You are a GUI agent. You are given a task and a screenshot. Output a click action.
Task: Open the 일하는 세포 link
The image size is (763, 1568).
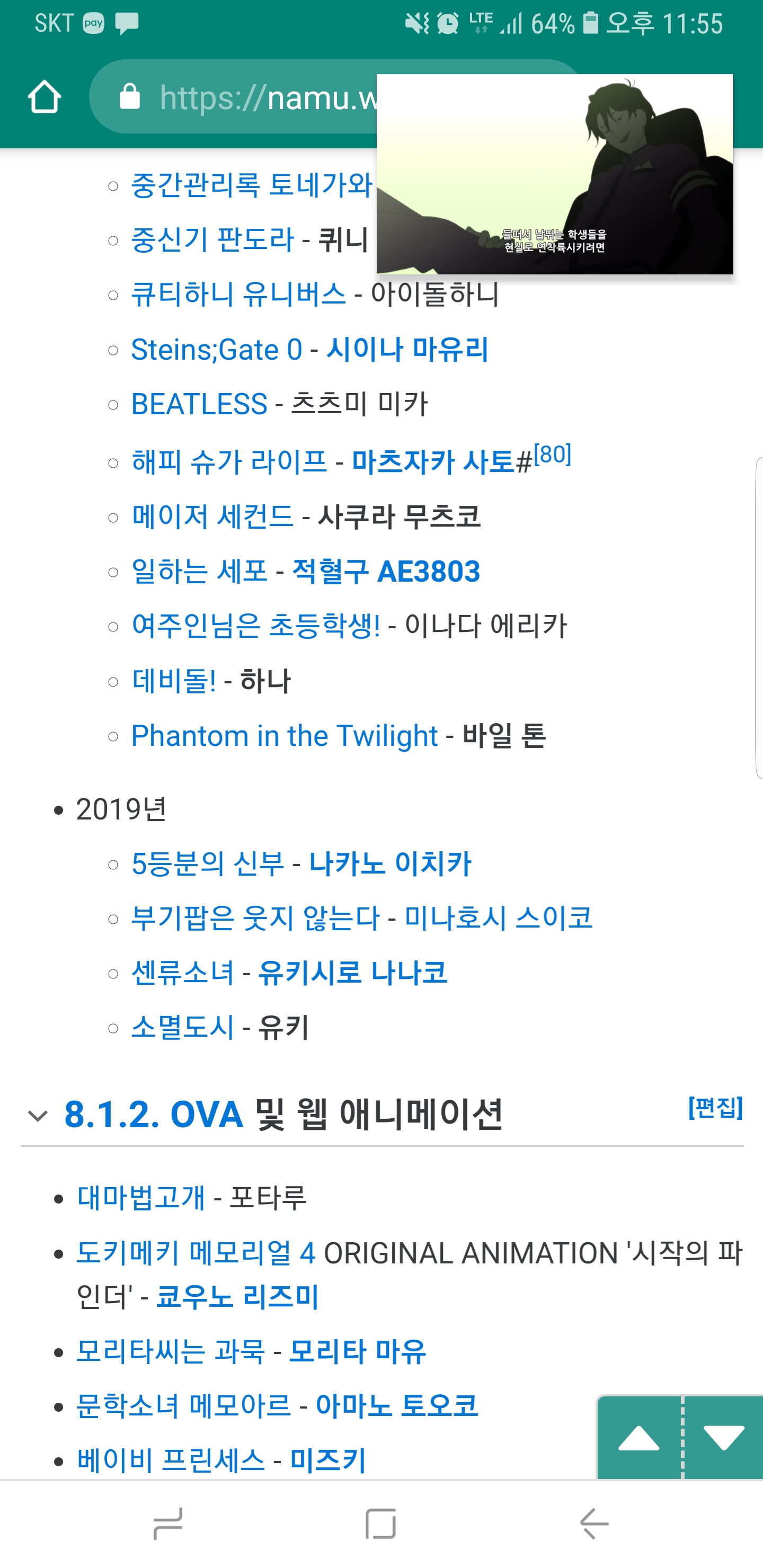pyautogui.click(x=200, y=572)
